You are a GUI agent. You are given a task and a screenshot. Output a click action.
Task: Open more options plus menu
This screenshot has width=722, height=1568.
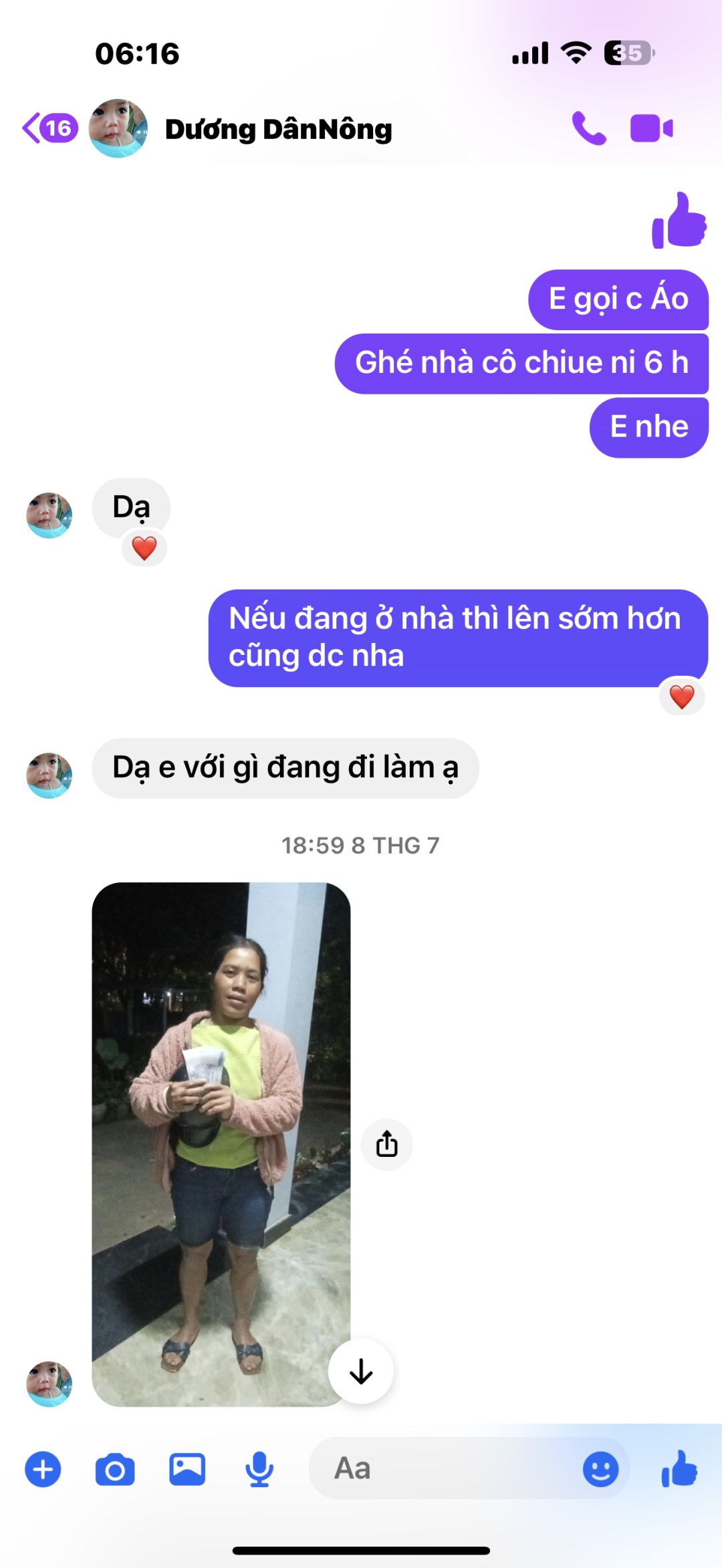coord(43,1469)
